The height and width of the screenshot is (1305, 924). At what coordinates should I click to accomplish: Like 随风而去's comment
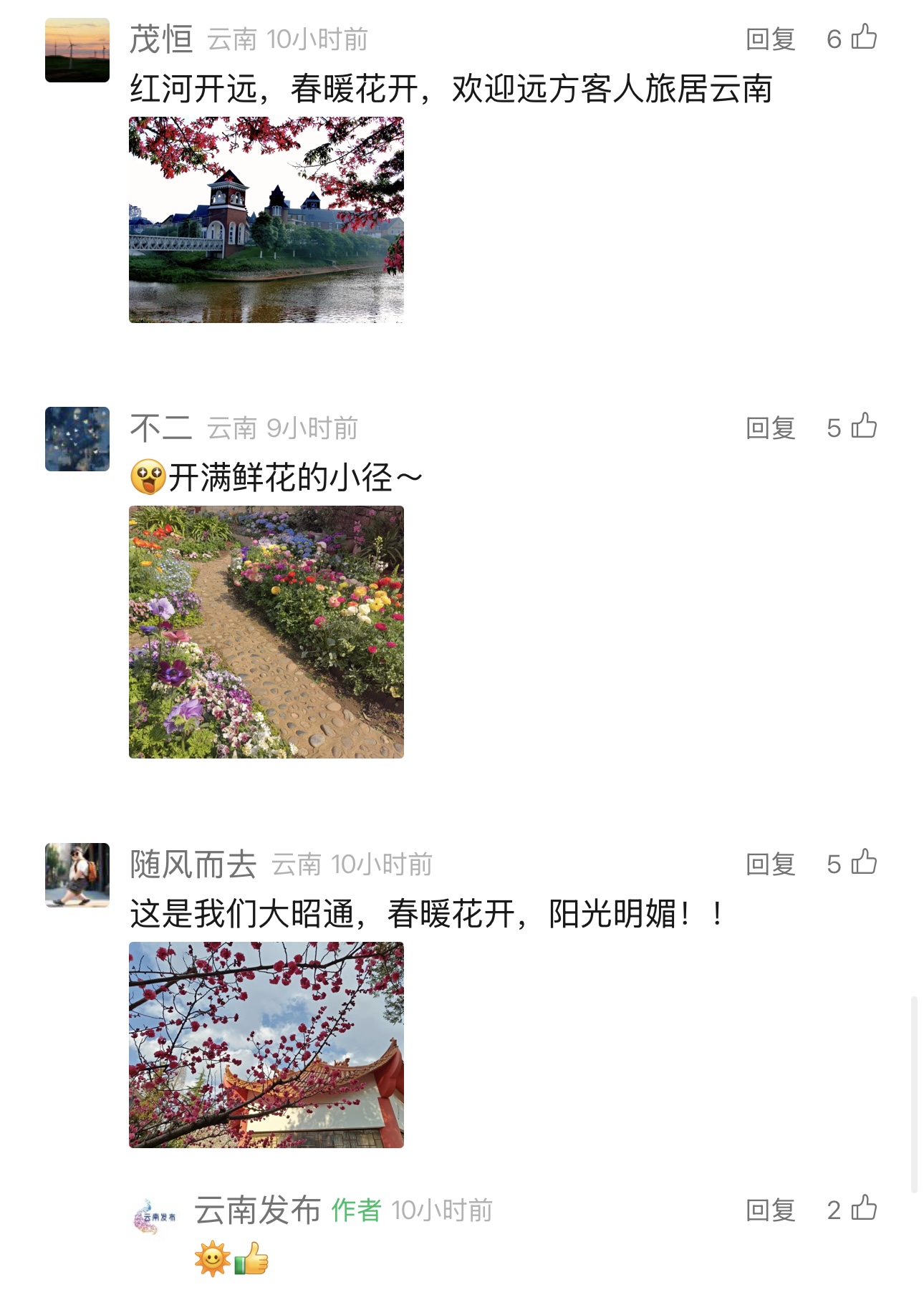(x=864, y=863)
